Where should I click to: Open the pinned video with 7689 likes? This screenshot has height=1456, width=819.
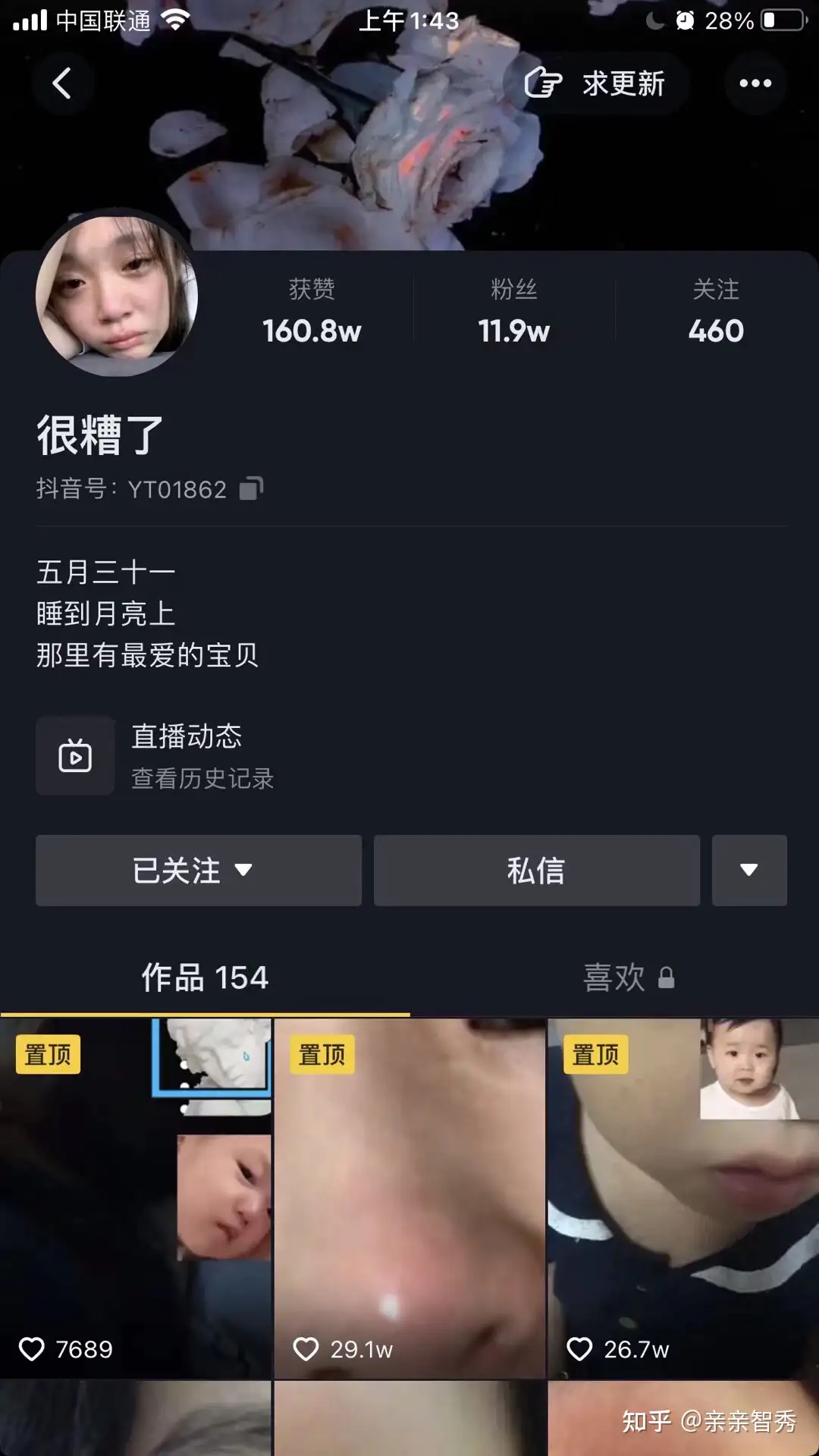click(x=136, y=1198)
